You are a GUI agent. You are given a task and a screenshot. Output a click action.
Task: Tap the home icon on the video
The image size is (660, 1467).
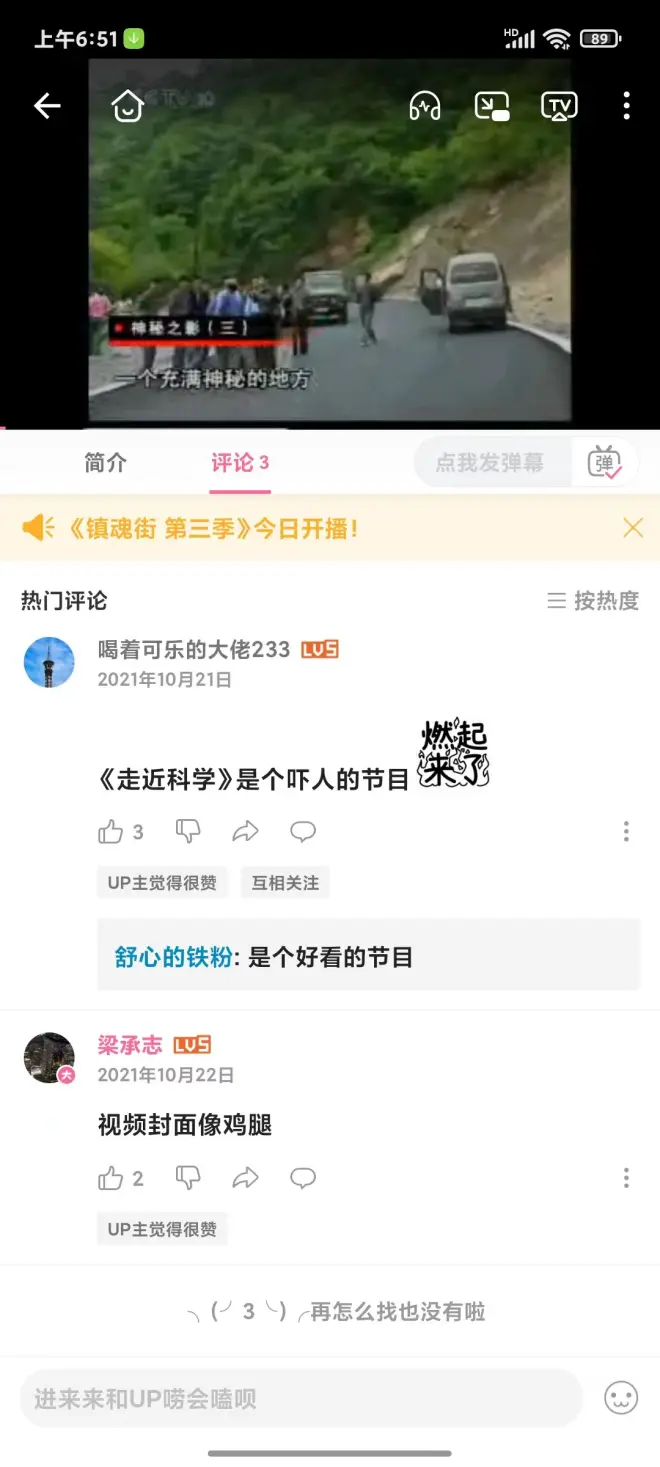pyautogui.click(x=127, y=106)
